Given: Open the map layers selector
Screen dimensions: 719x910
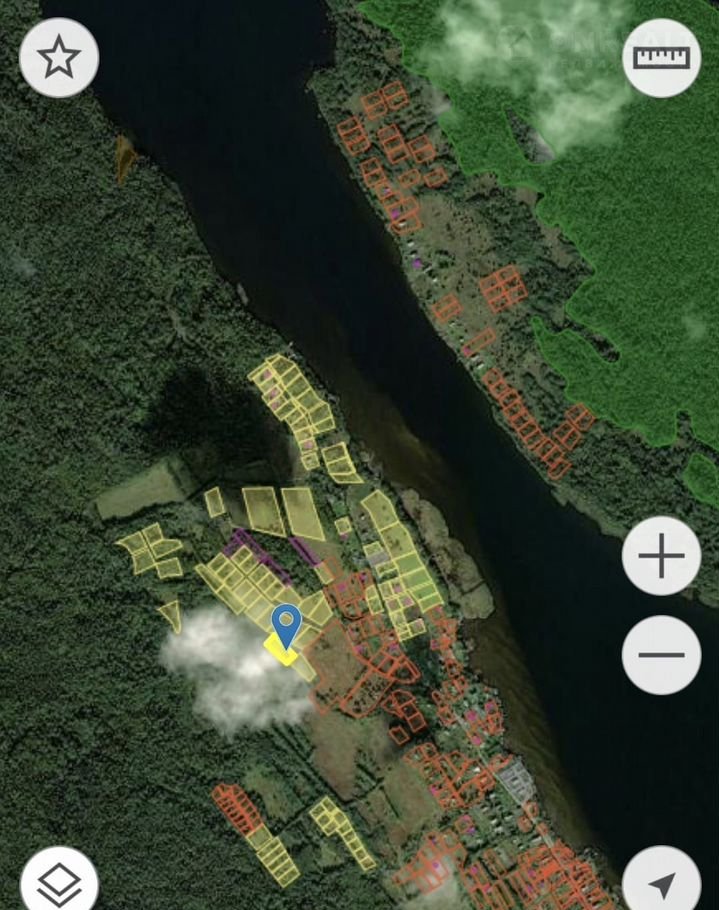Looking at the screenshot, I should tap(59, 882).
